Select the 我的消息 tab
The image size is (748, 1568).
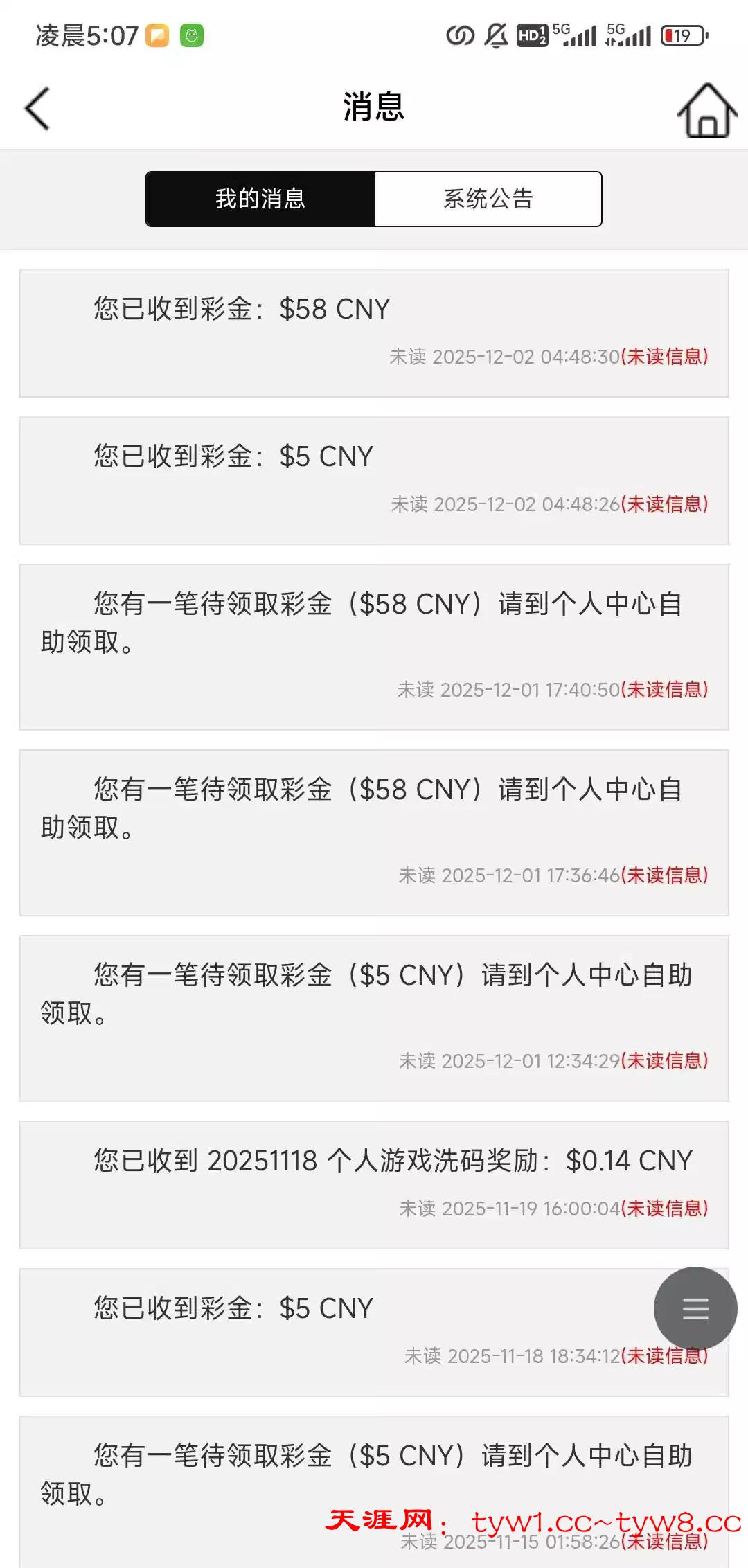point(260,199)
